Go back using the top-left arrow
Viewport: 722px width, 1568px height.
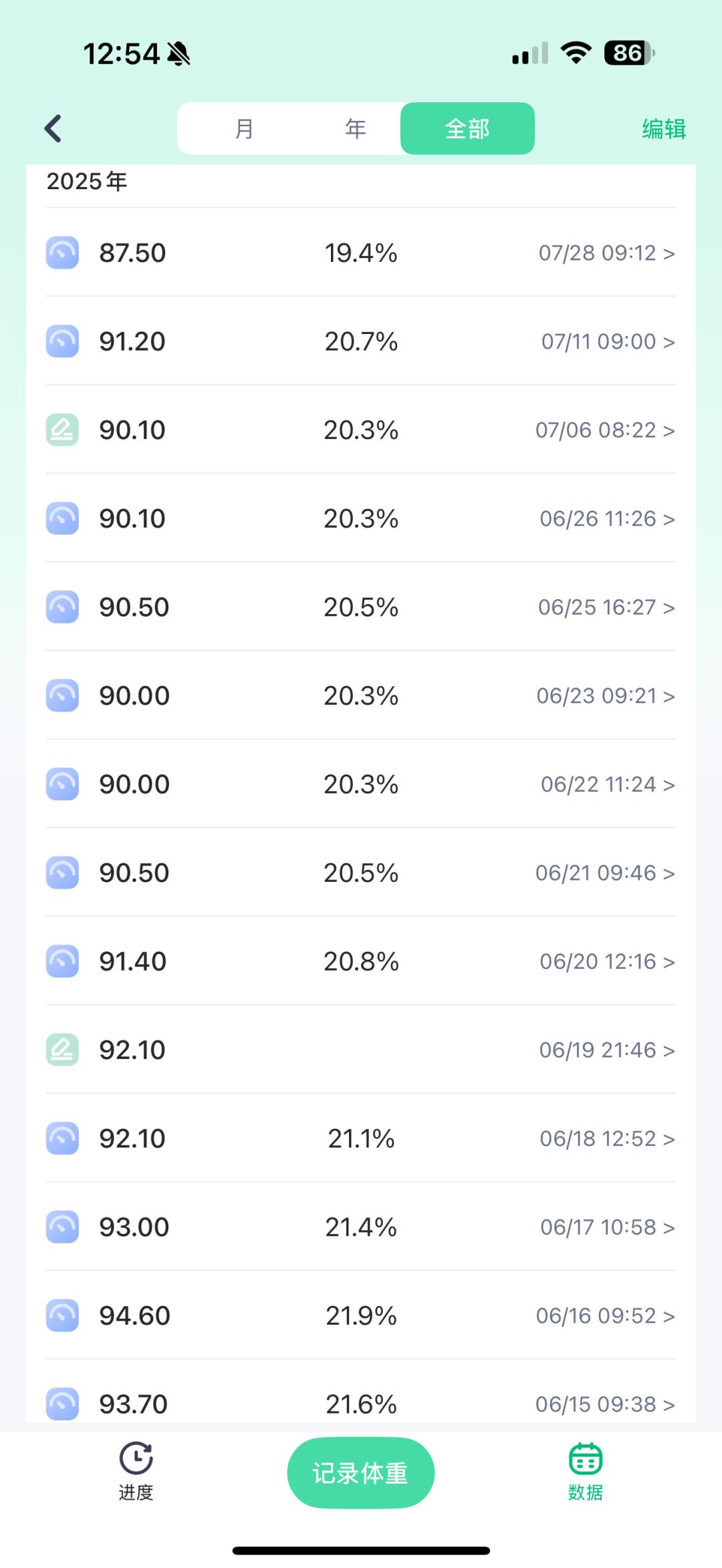coord(53,128)
